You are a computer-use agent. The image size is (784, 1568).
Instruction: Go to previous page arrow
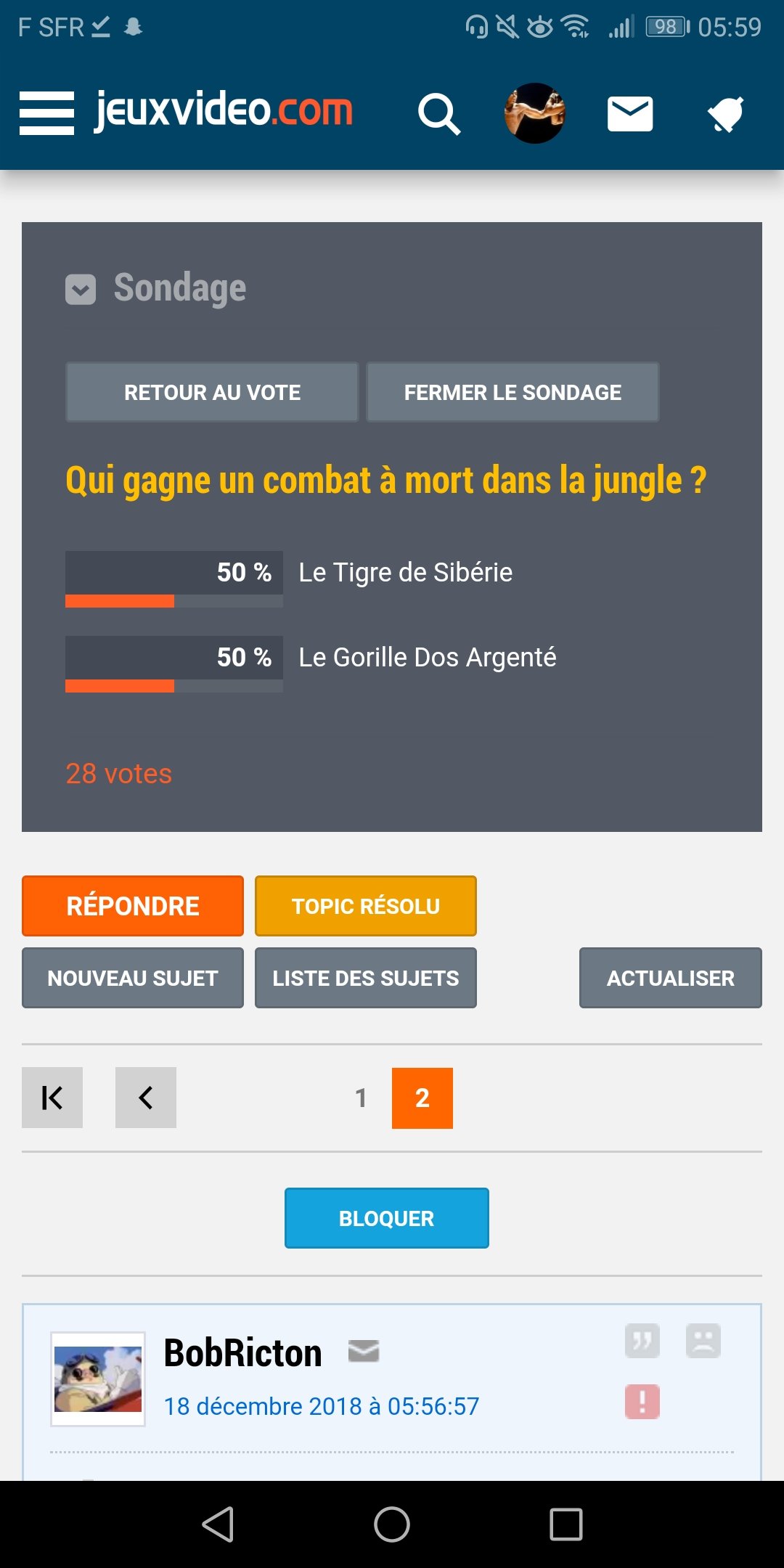(146, 1098)
